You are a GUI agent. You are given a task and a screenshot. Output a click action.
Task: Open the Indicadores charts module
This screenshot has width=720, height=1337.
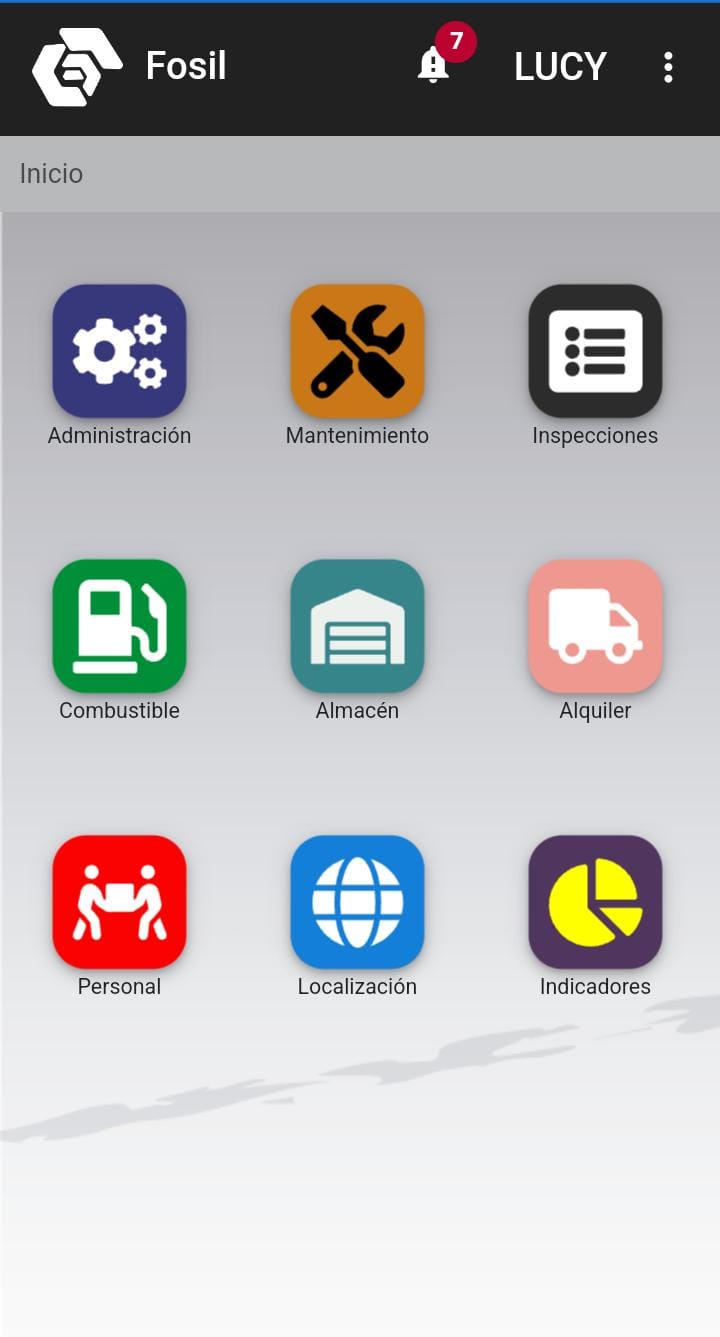595,902
